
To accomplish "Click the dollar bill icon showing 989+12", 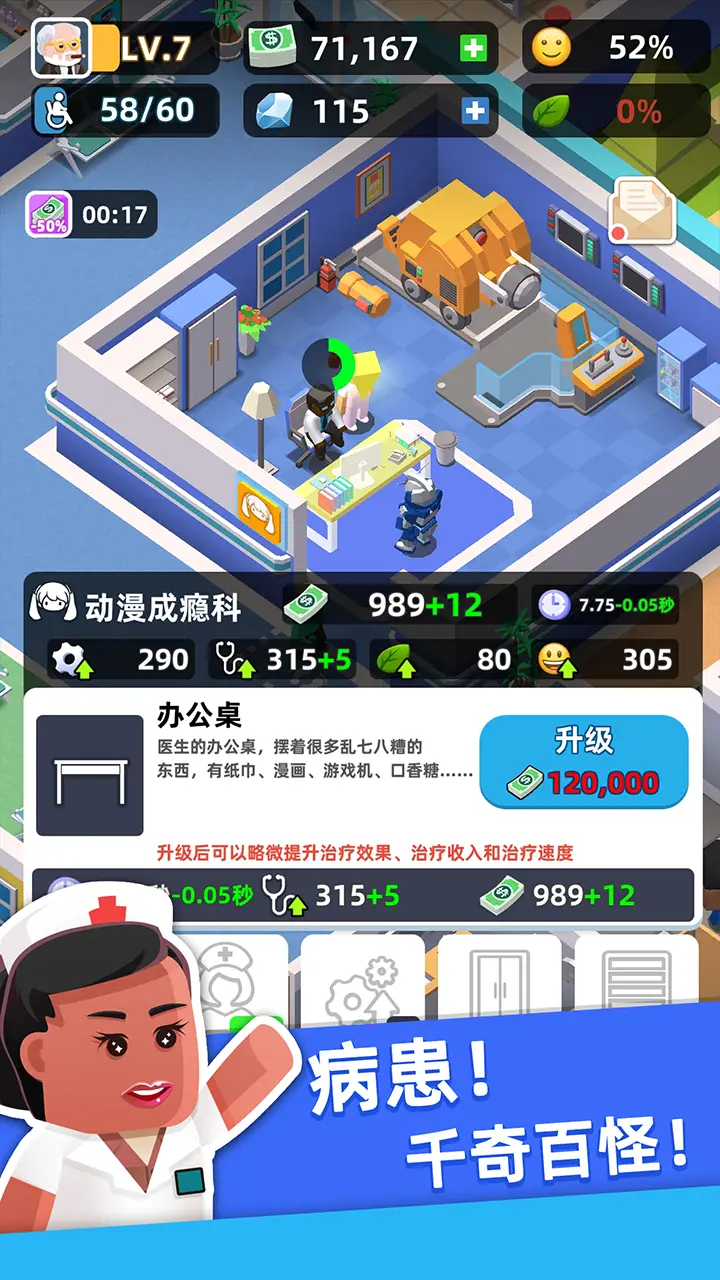I will 306,602.
